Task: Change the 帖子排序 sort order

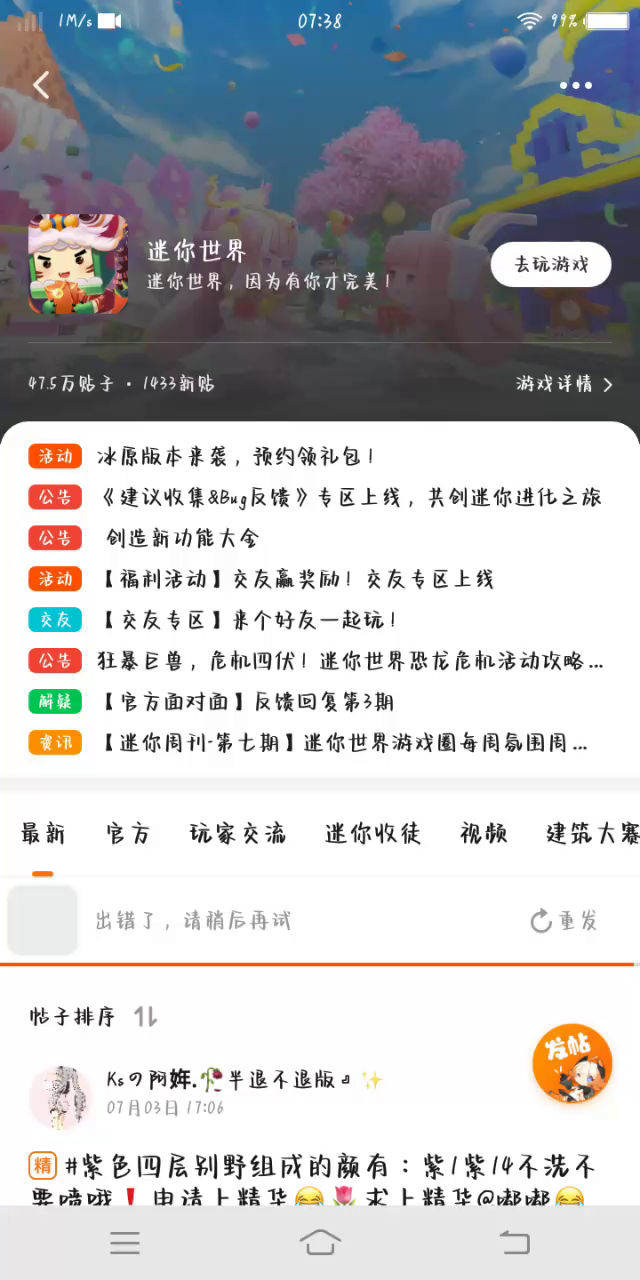Action: (x=146, y=1017)
